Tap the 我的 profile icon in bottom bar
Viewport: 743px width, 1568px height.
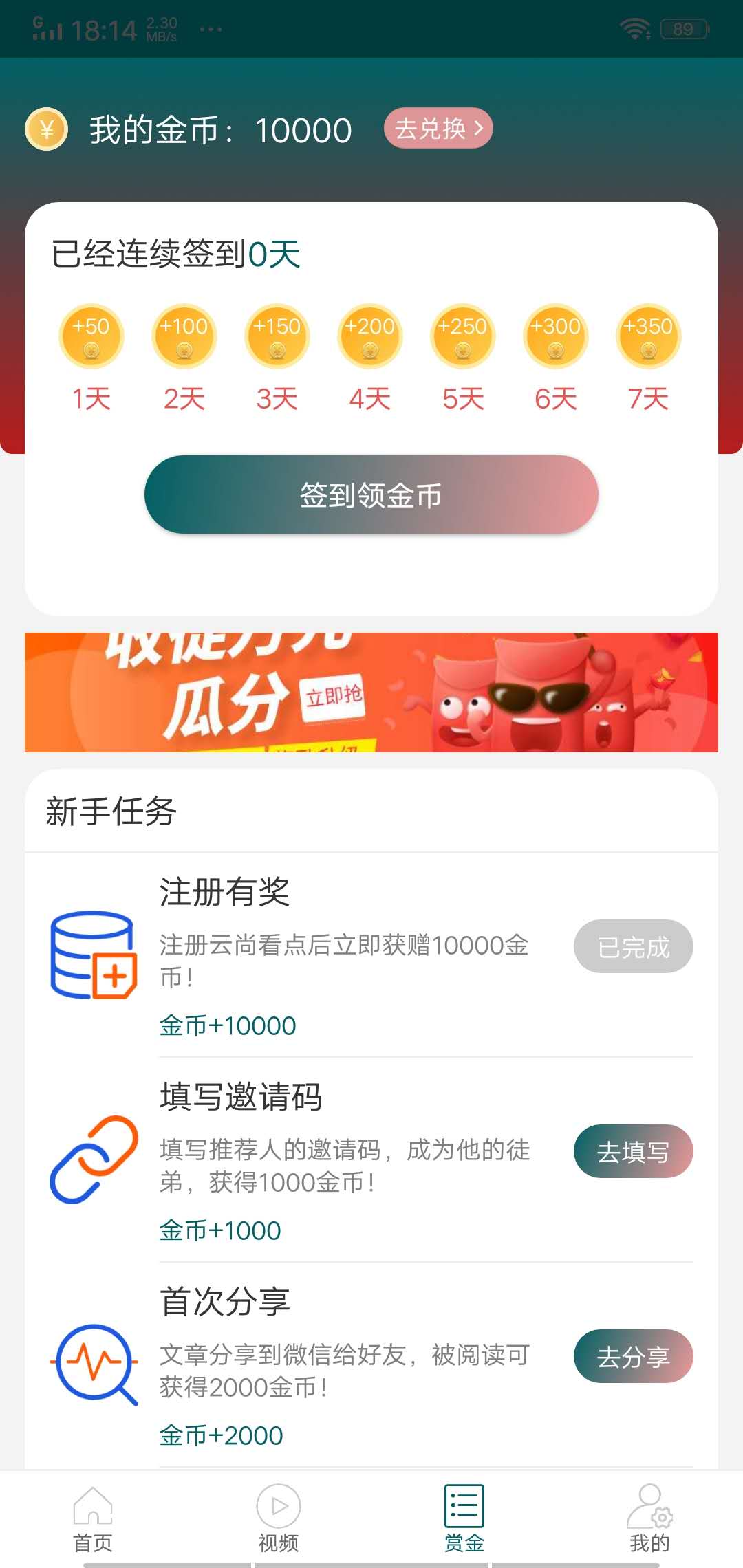tap(649, 1506)
